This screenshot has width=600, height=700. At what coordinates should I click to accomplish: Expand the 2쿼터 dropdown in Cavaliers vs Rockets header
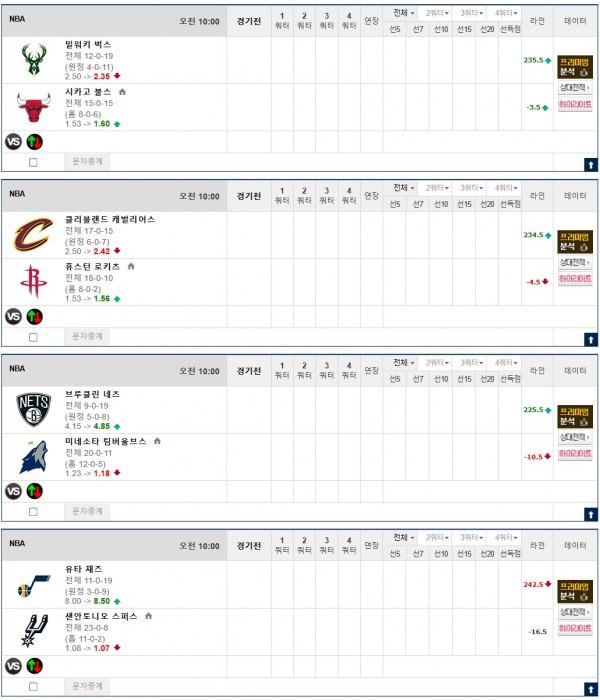436,187
